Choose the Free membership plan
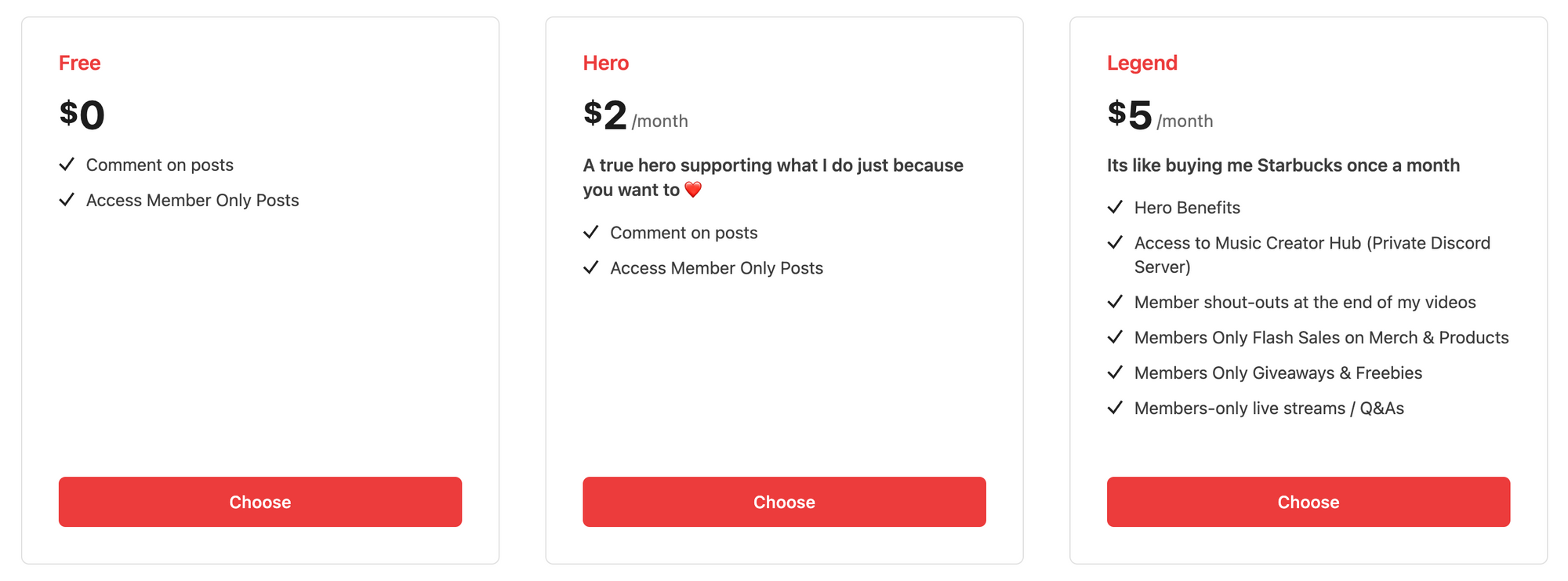 [x=260, y=502]
